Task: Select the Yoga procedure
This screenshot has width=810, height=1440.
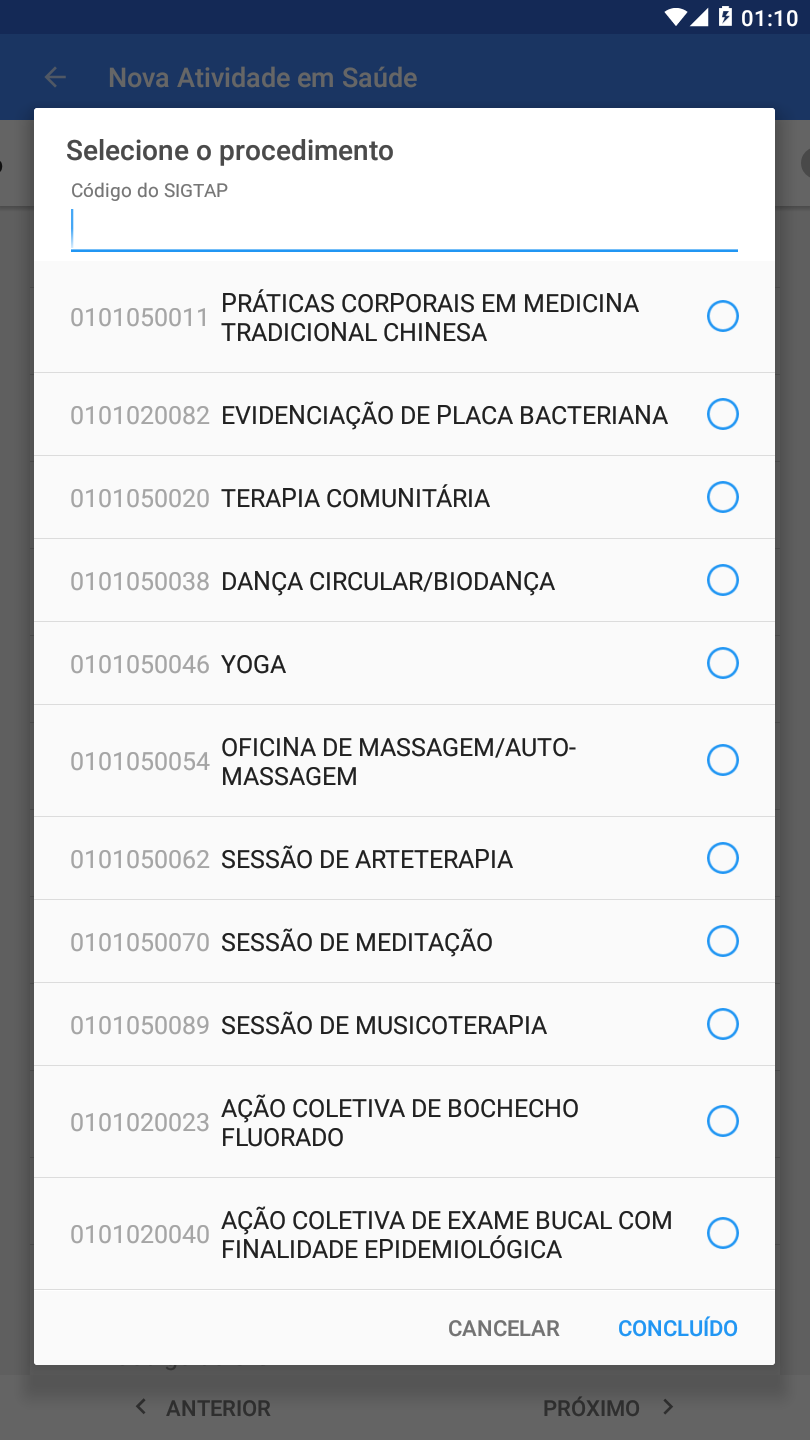Action: coord(404,663)
